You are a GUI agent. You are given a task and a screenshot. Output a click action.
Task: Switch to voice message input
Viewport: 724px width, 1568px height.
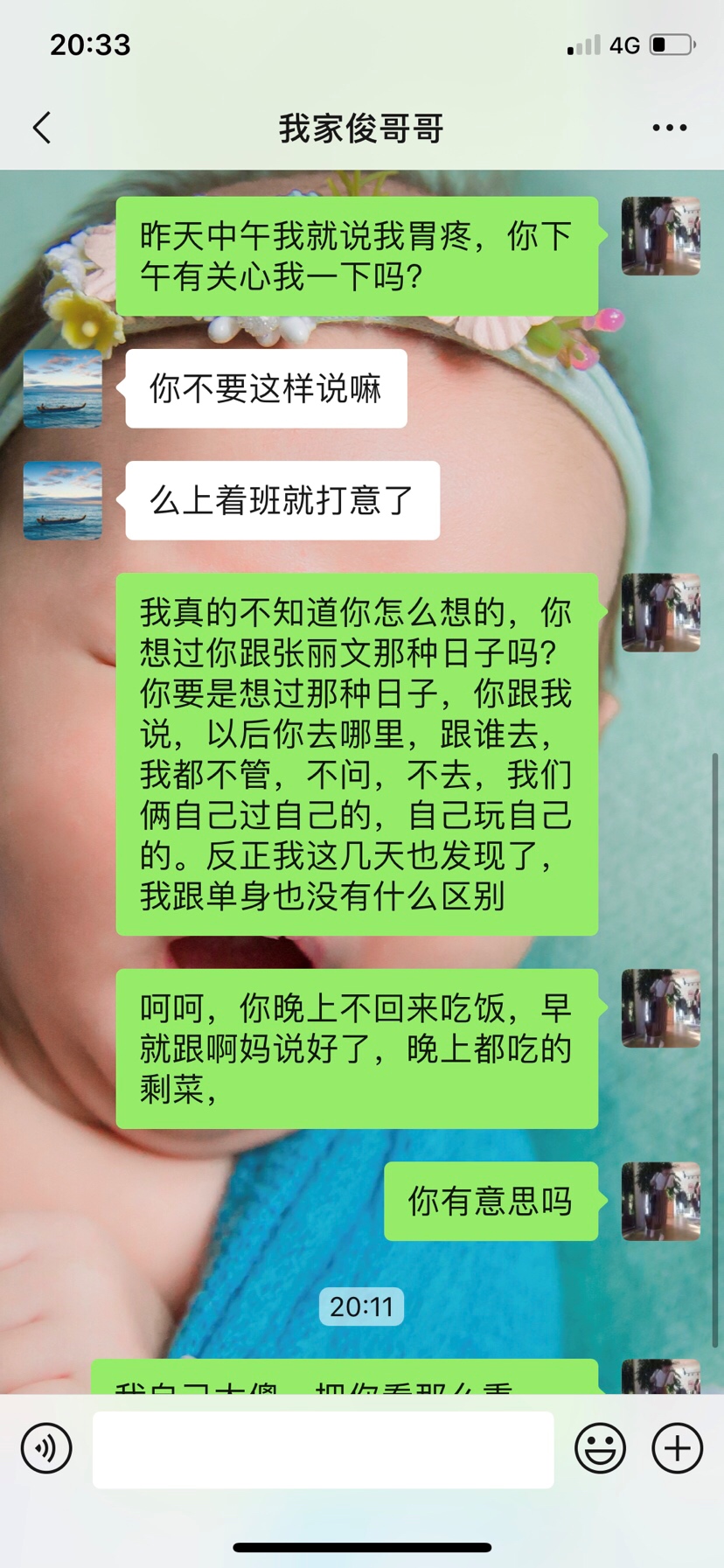tap(46, 1448)
